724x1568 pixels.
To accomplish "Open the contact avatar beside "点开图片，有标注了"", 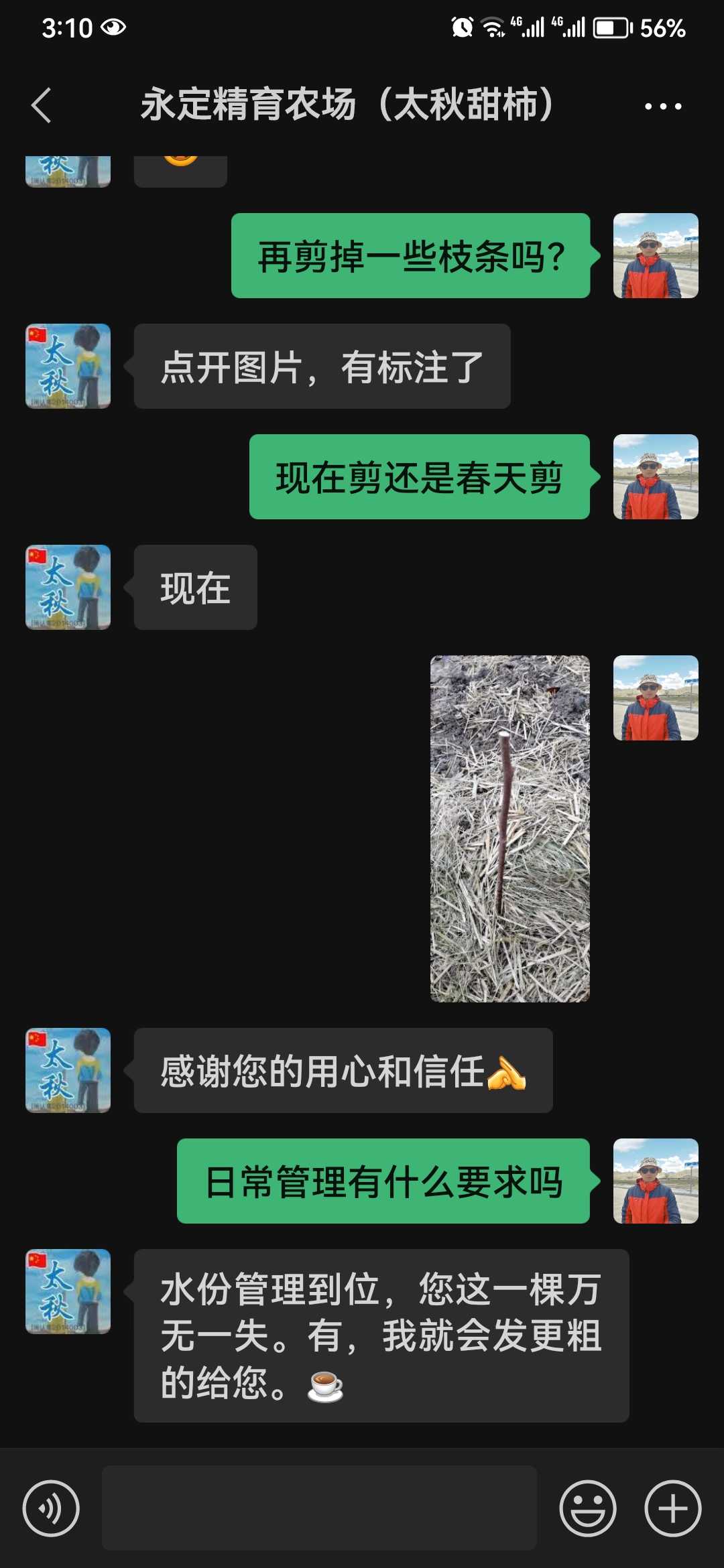I will click(x=68, y=367).
